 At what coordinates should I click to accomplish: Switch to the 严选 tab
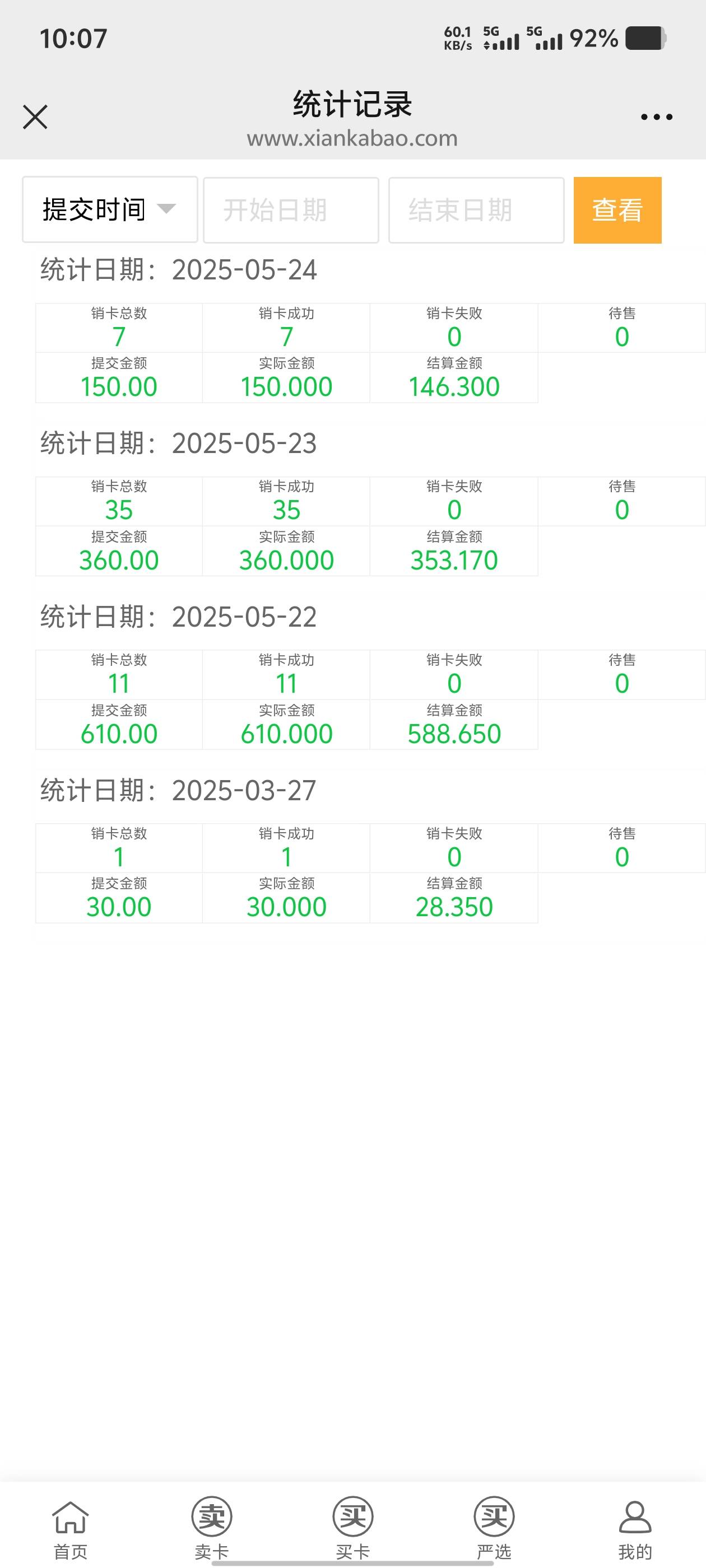[x=494, y=1530]
